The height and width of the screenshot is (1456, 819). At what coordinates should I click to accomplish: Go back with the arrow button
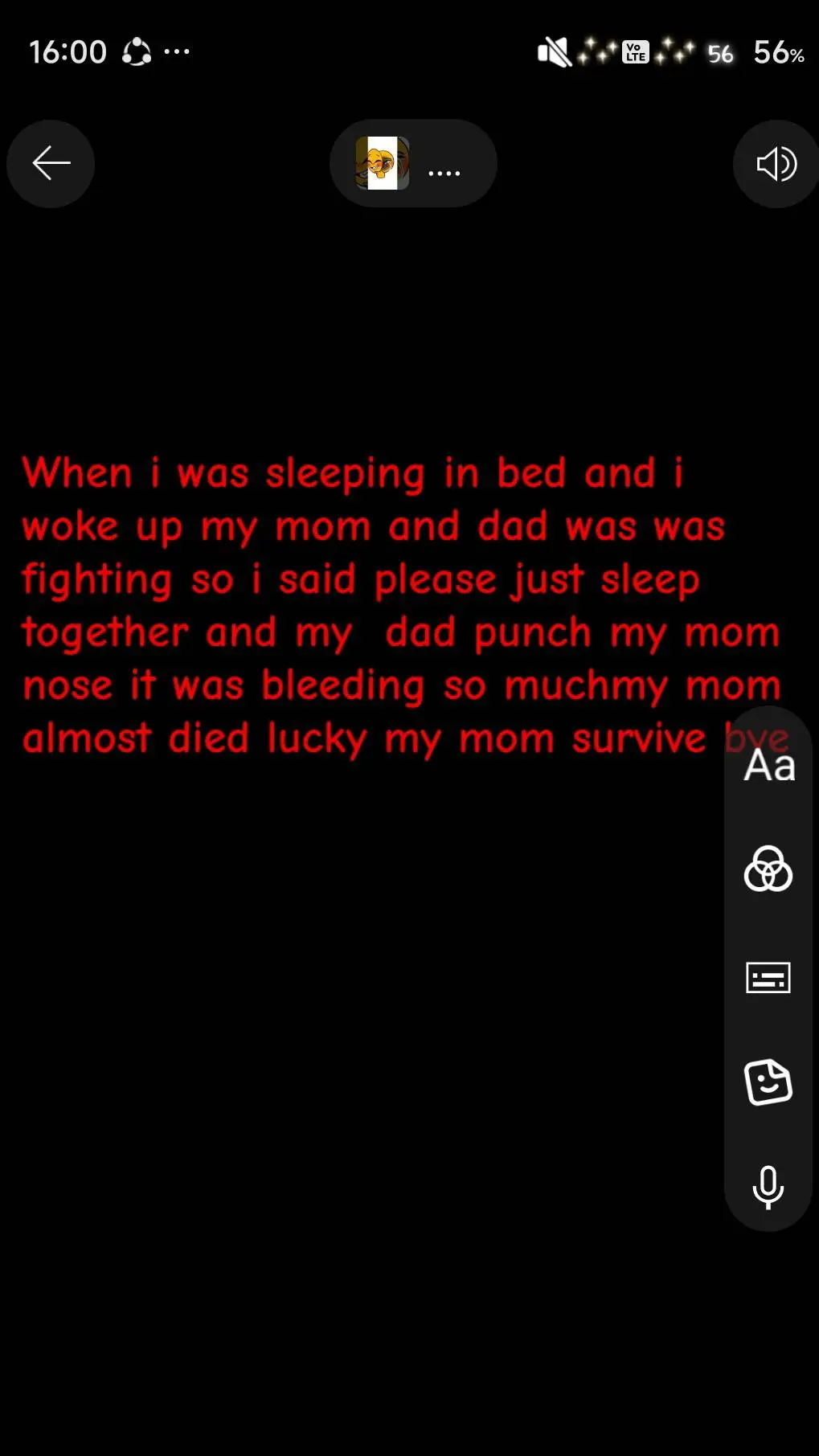51,164
